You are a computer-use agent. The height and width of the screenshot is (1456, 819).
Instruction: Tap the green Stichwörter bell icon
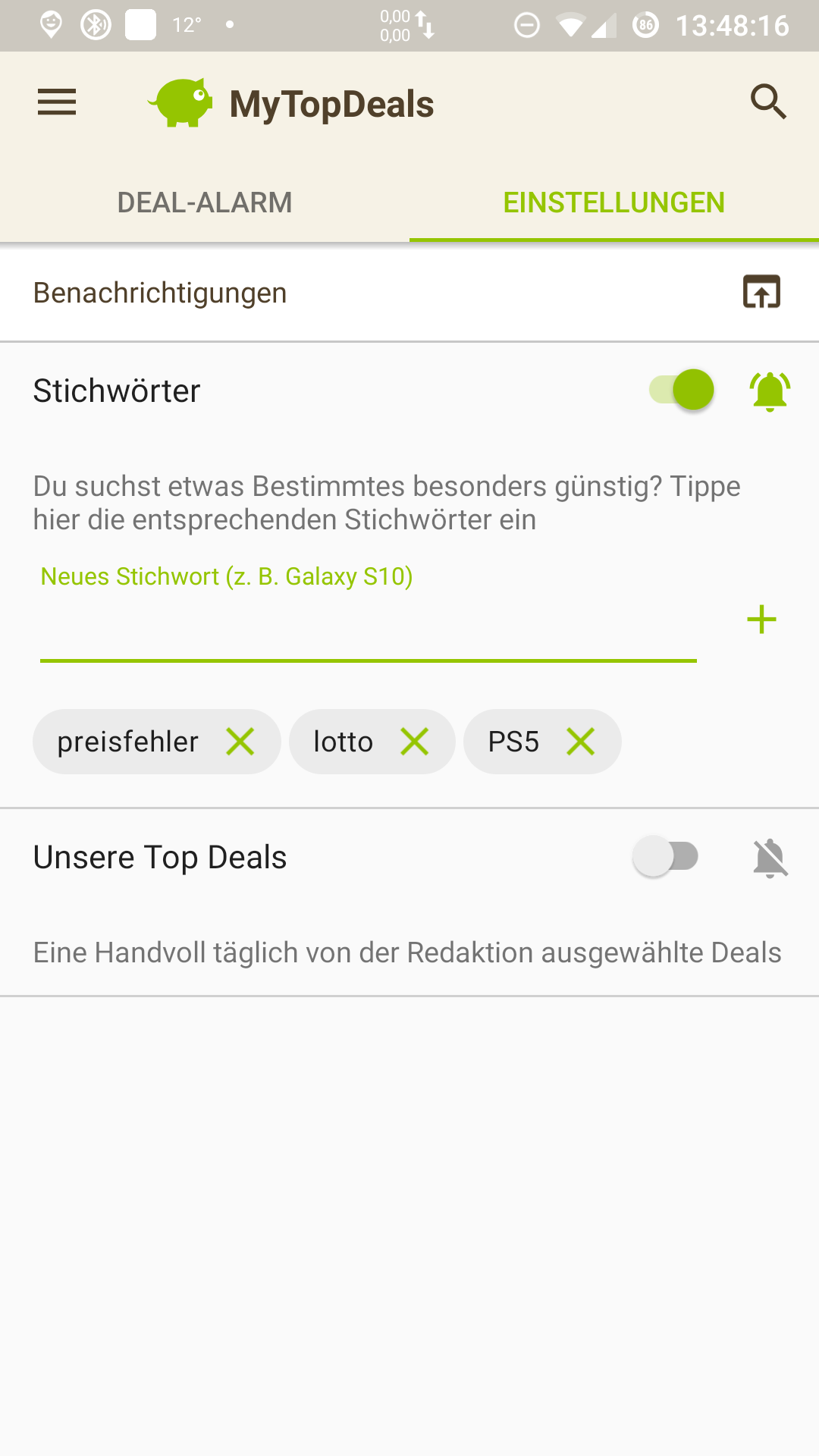[770, 391]
